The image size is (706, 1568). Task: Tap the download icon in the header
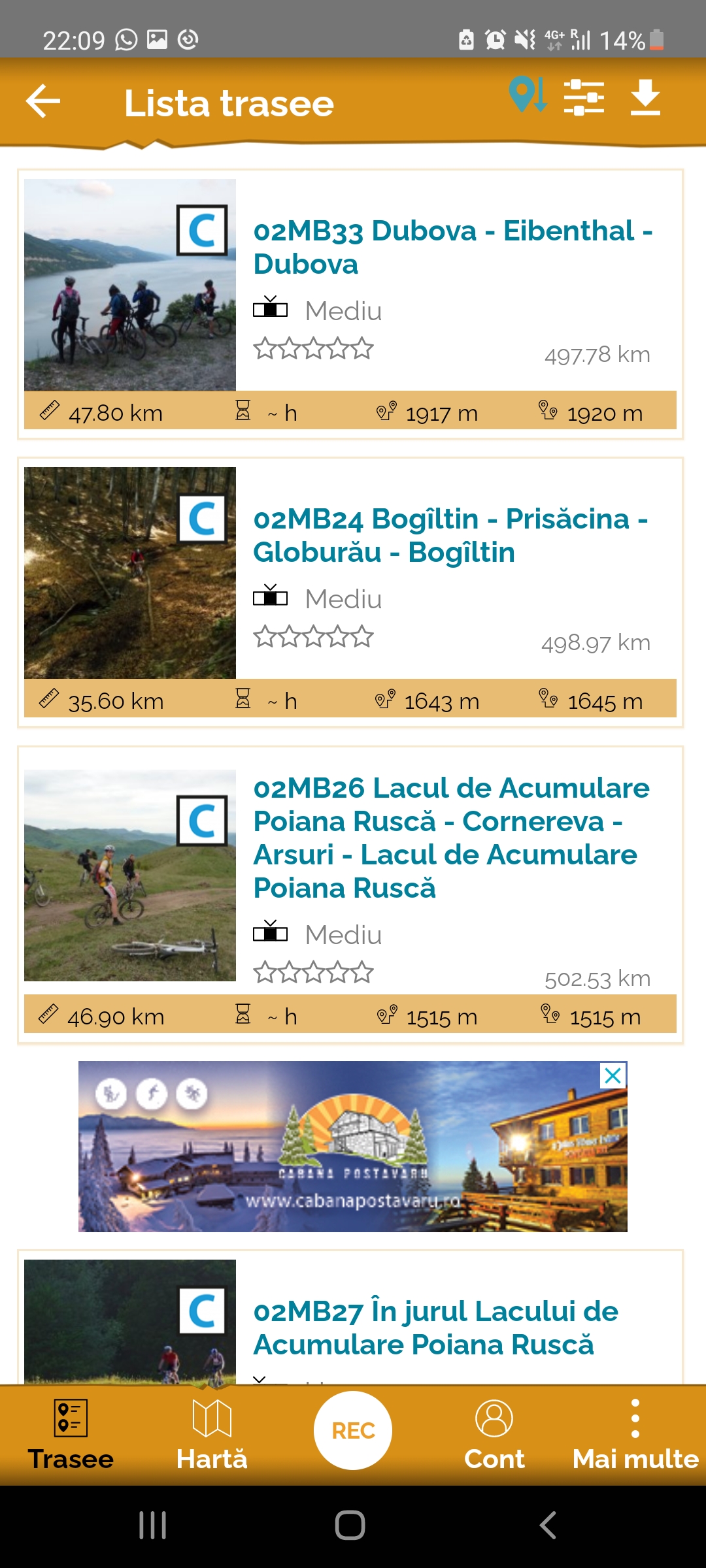[x=645, y=97]
